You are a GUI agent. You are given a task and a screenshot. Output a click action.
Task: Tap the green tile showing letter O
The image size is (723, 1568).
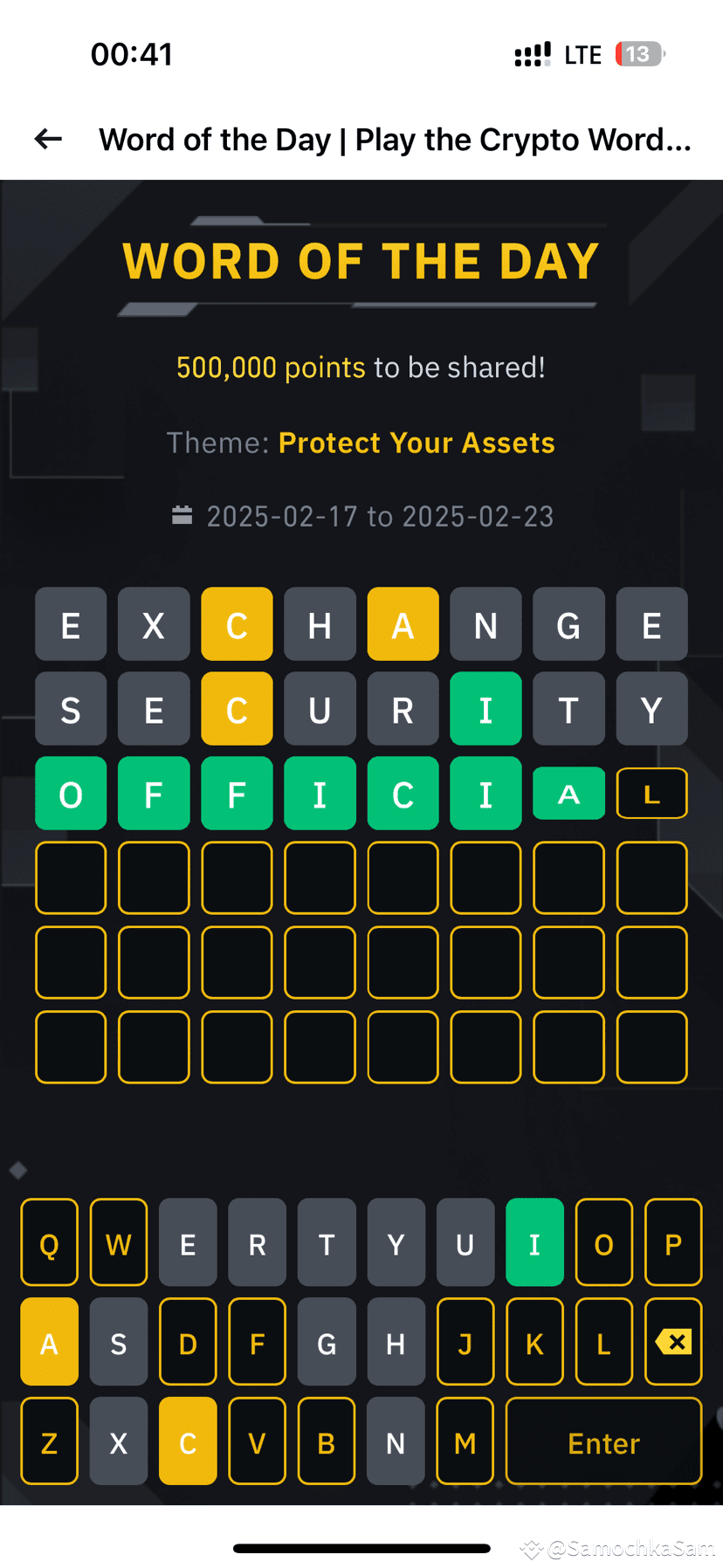click(x=71, y=793)
